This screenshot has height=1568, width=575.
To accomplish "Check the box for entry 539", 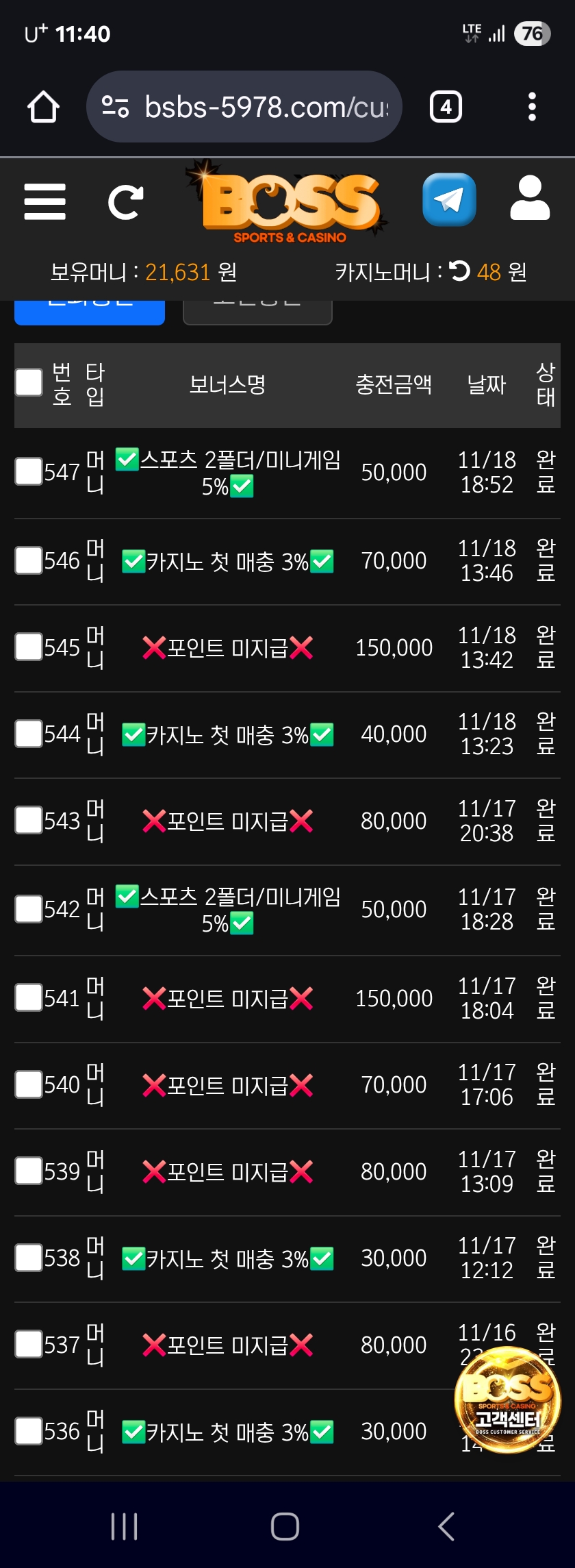I will pos(29,1171).
